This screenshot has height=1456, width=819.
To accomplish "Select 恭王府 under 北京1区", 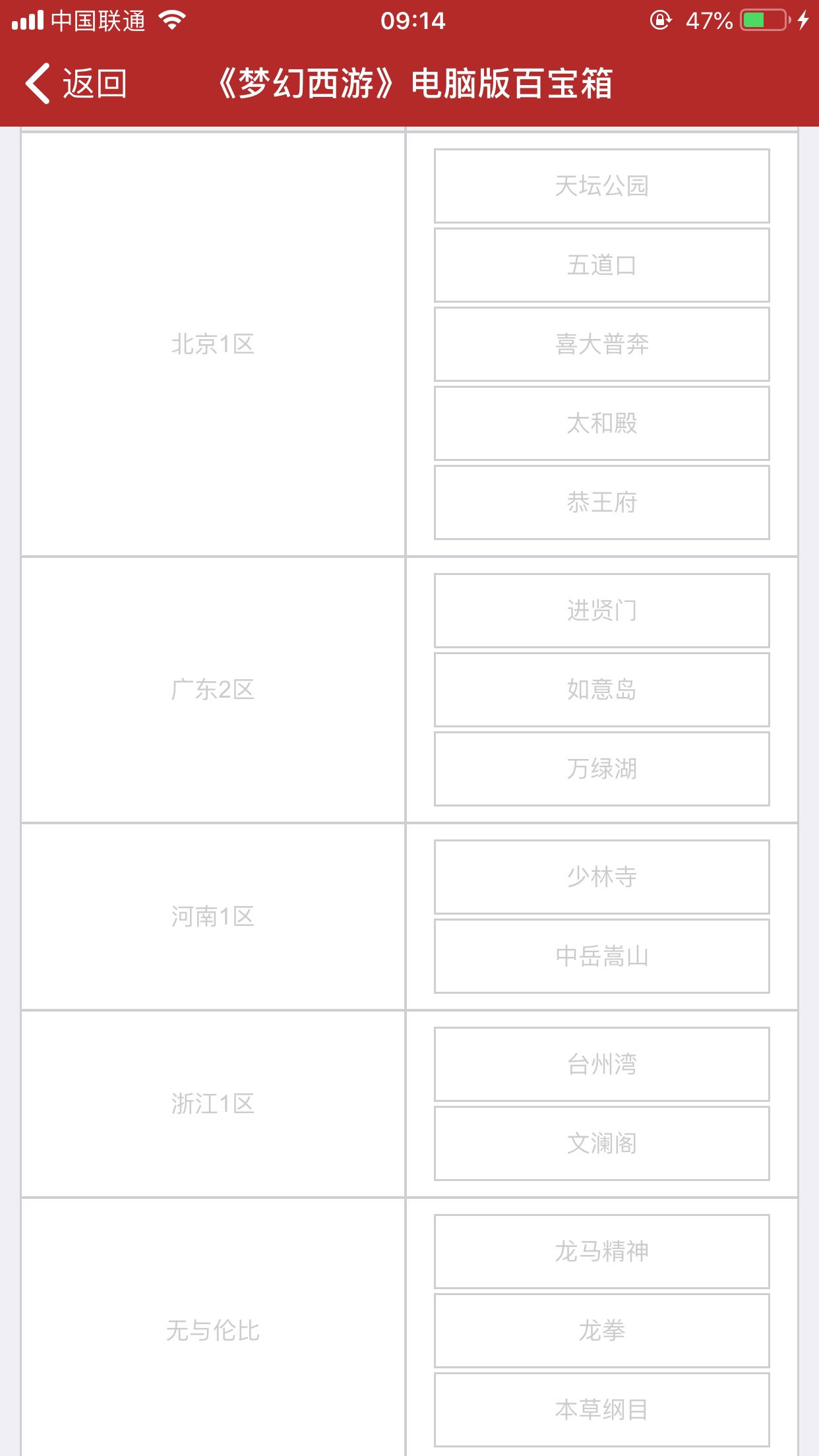I will click(x=601, y=502).
